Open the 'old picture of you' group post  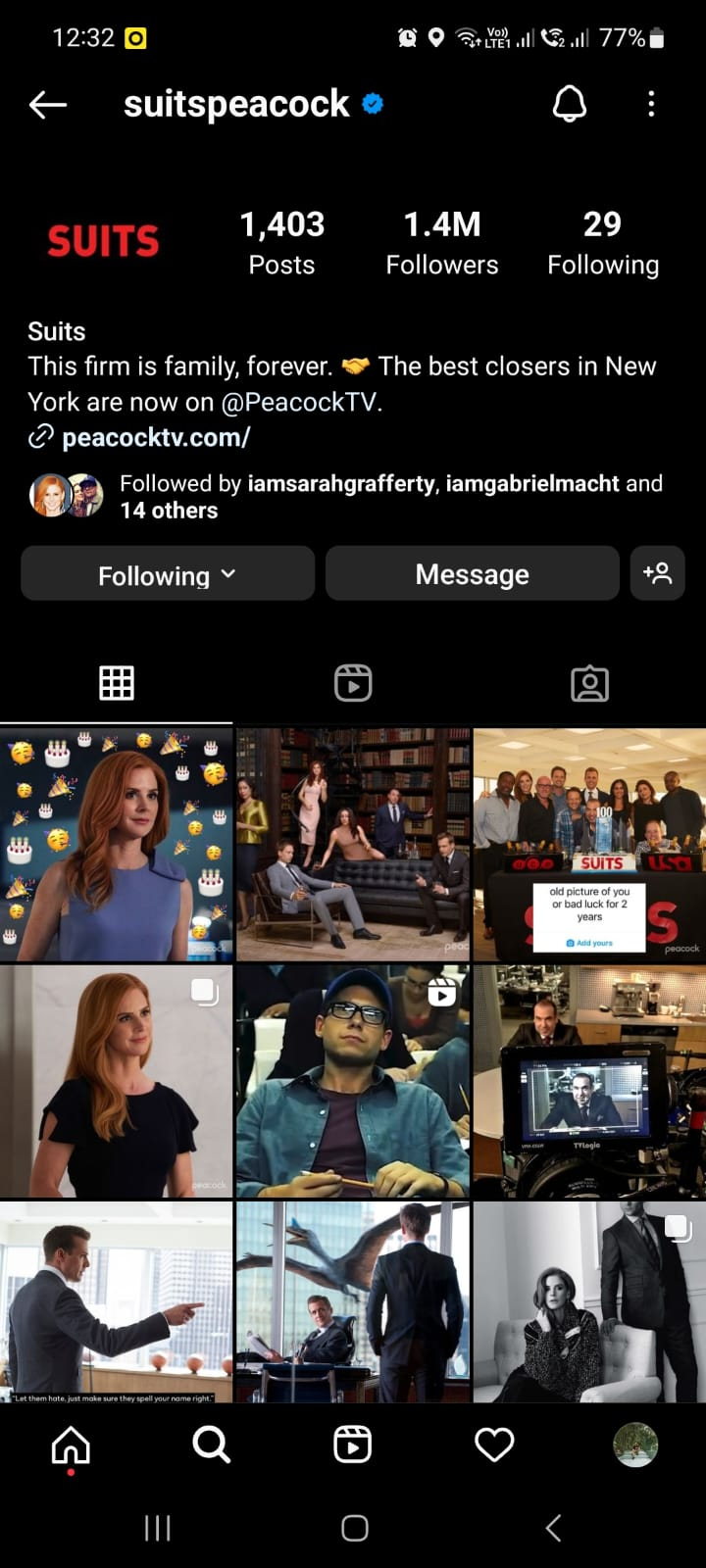coord(589,845)
